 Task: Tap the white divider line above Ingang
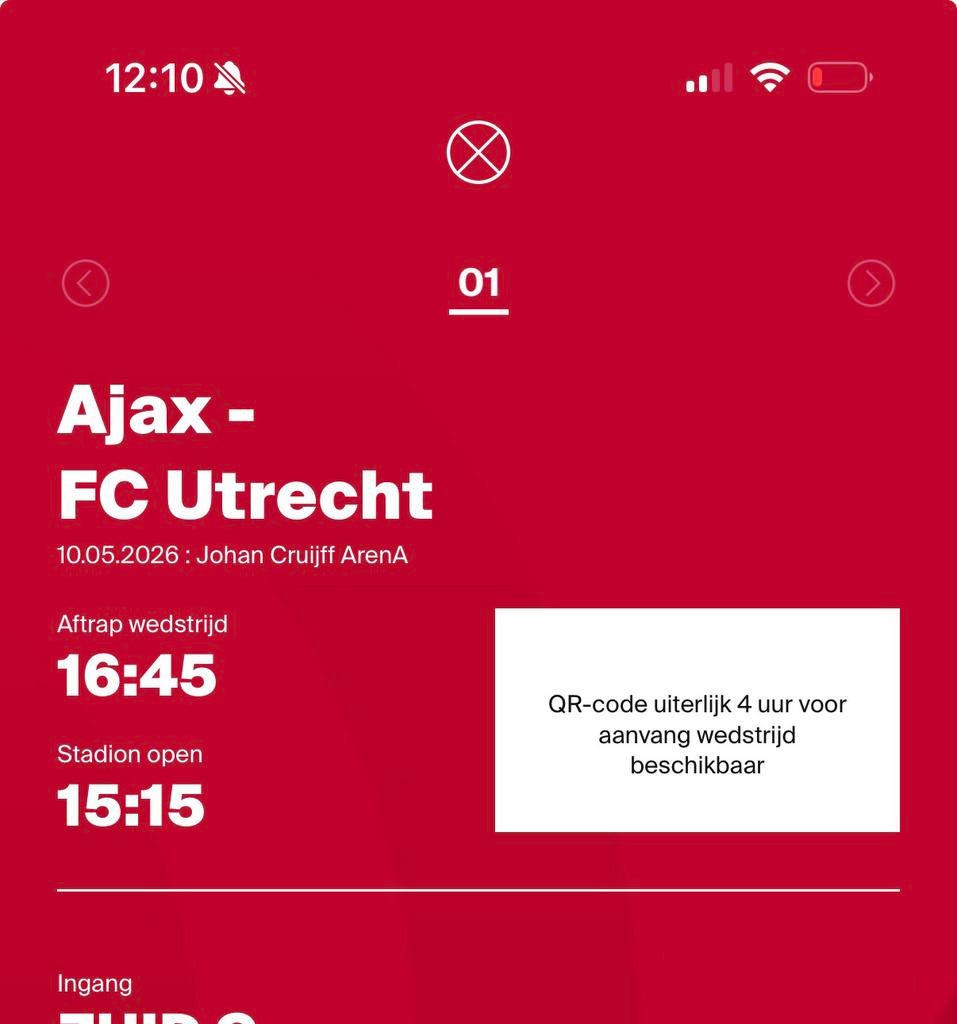(x=478, y=888)
